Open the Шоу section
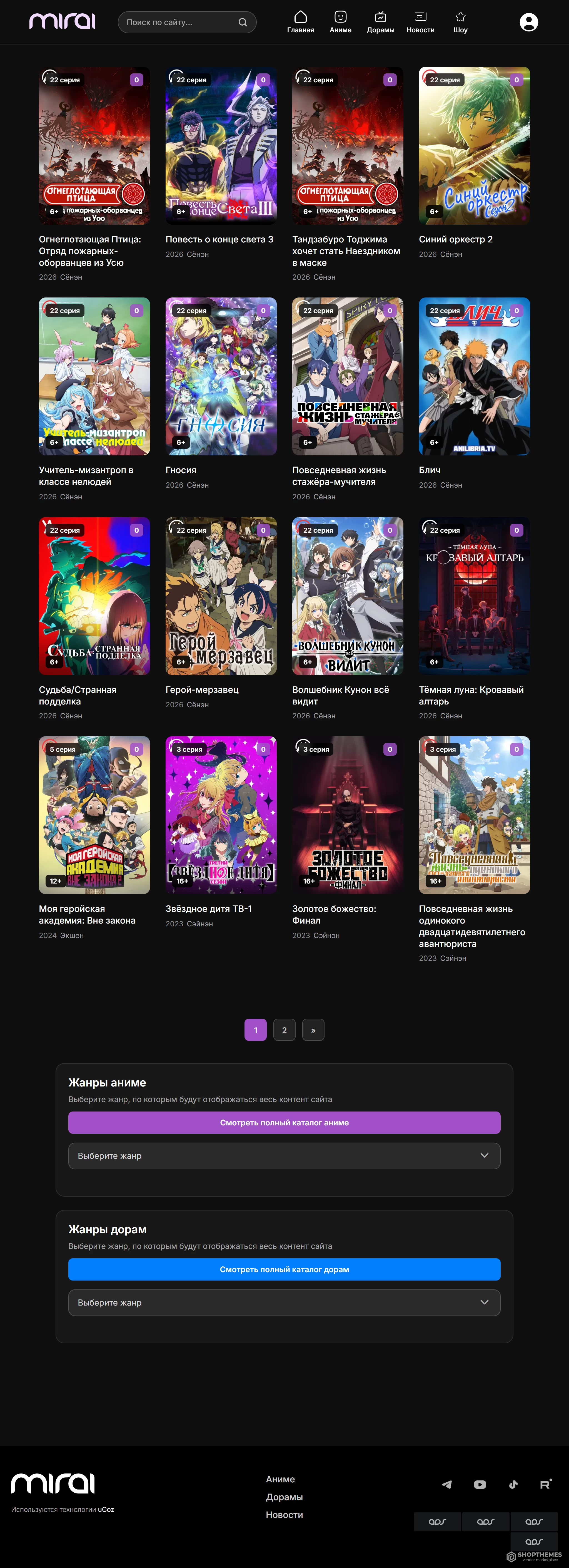569x1568 pixels. [x=460, y=22]
